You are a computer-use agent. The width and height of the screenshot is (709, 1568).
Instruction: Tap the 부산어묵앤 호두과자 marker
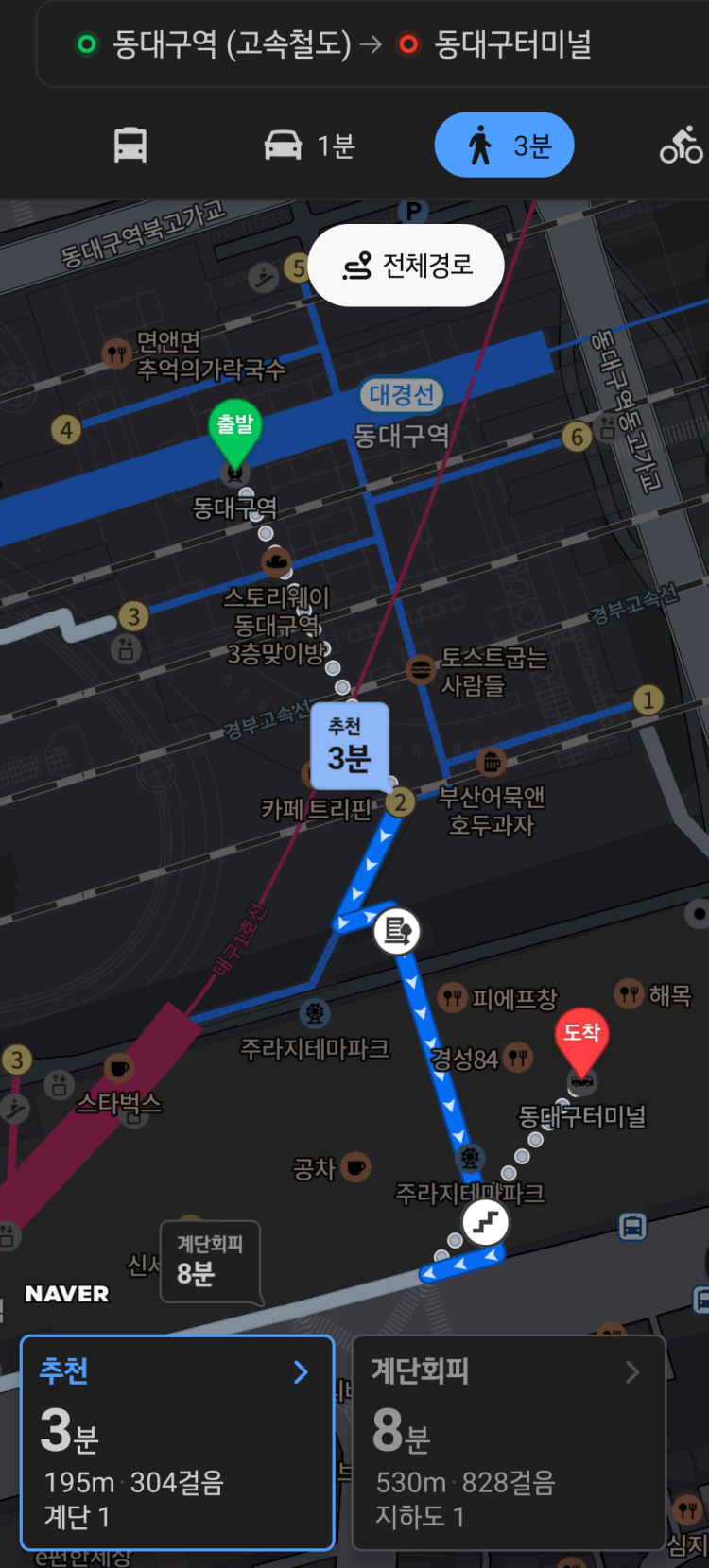tap(492, 761)
